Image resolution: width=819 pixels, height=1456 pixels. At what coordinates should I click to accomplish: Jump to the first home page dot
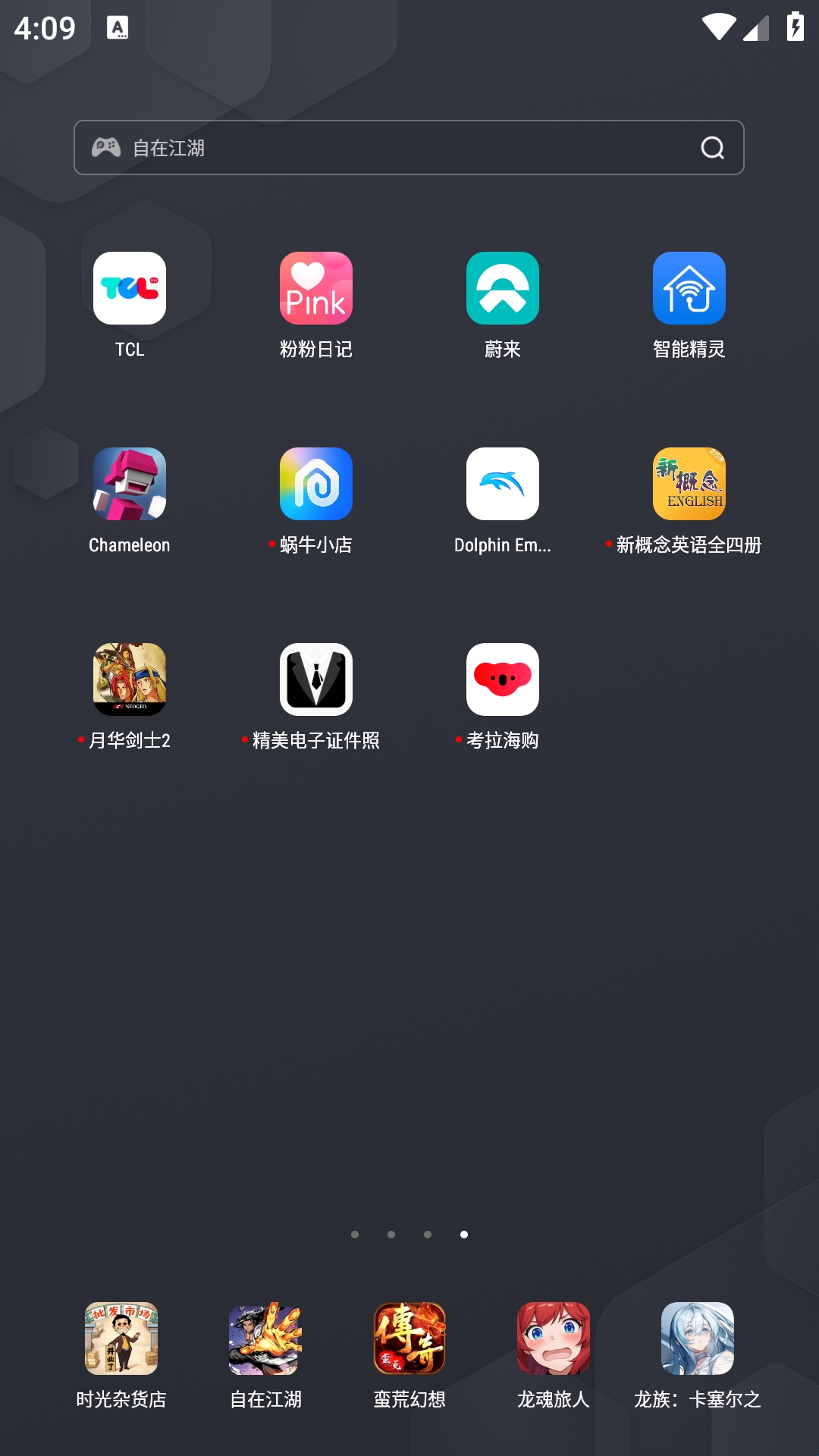pos(355,1235)
